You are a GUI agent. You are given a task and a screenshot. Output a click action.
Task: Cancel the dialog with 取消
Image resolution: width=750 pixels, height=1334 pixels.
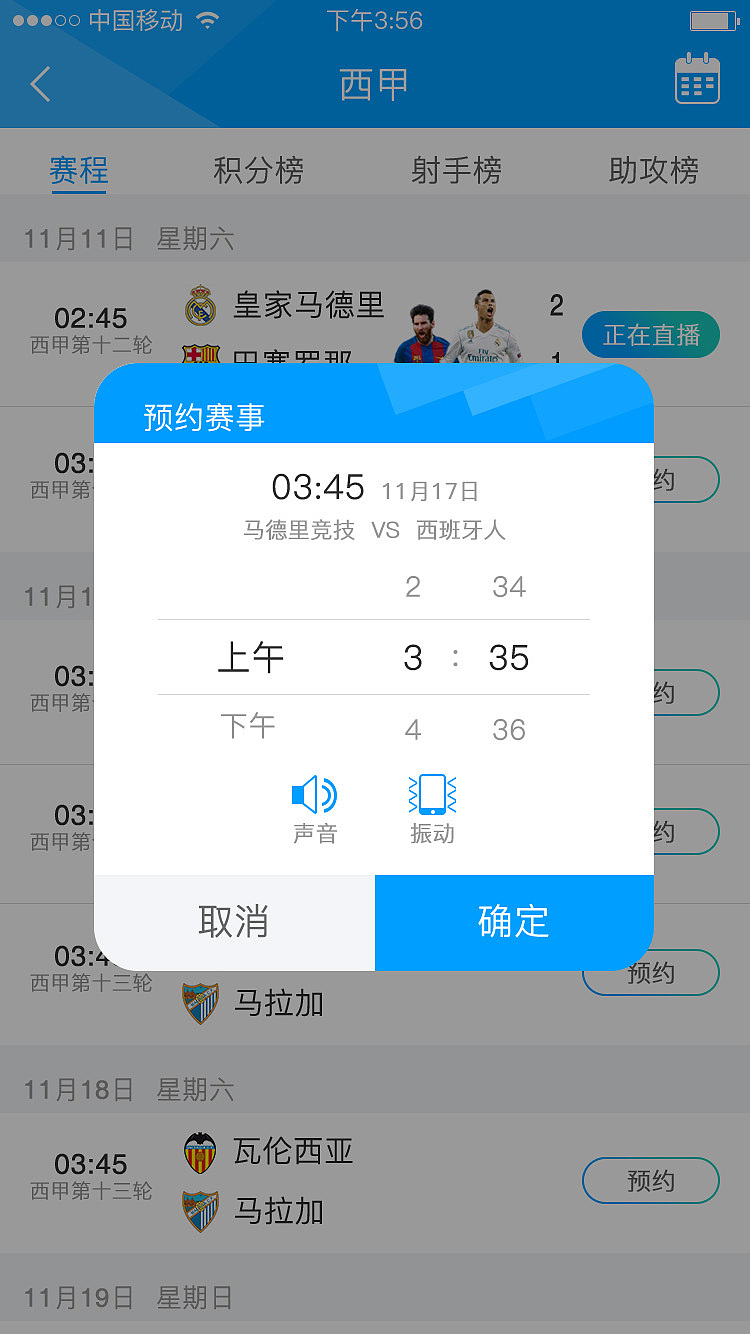(x=233, y=923)
